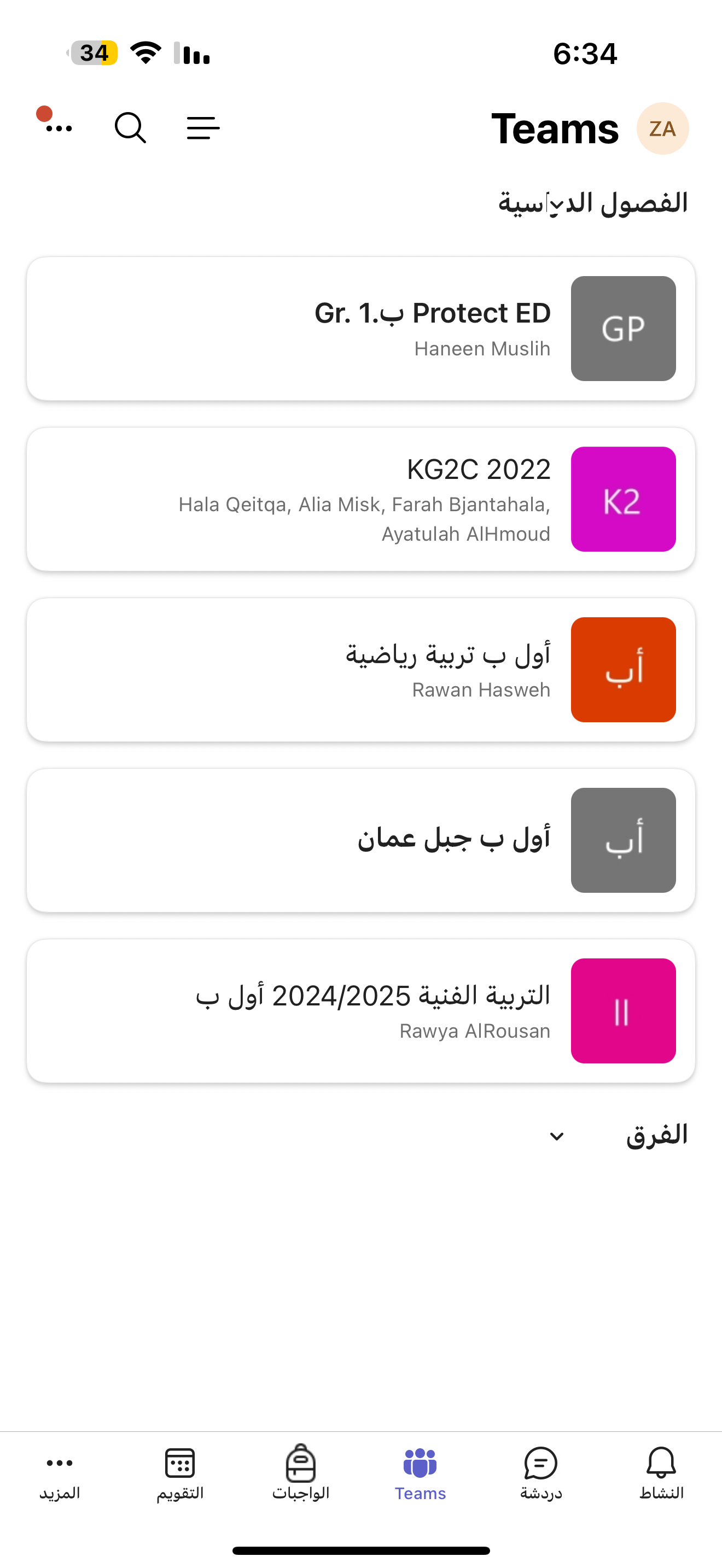The image size is (722, 1568).
Task: Show the المزيد more tab
Action: 60,1472
